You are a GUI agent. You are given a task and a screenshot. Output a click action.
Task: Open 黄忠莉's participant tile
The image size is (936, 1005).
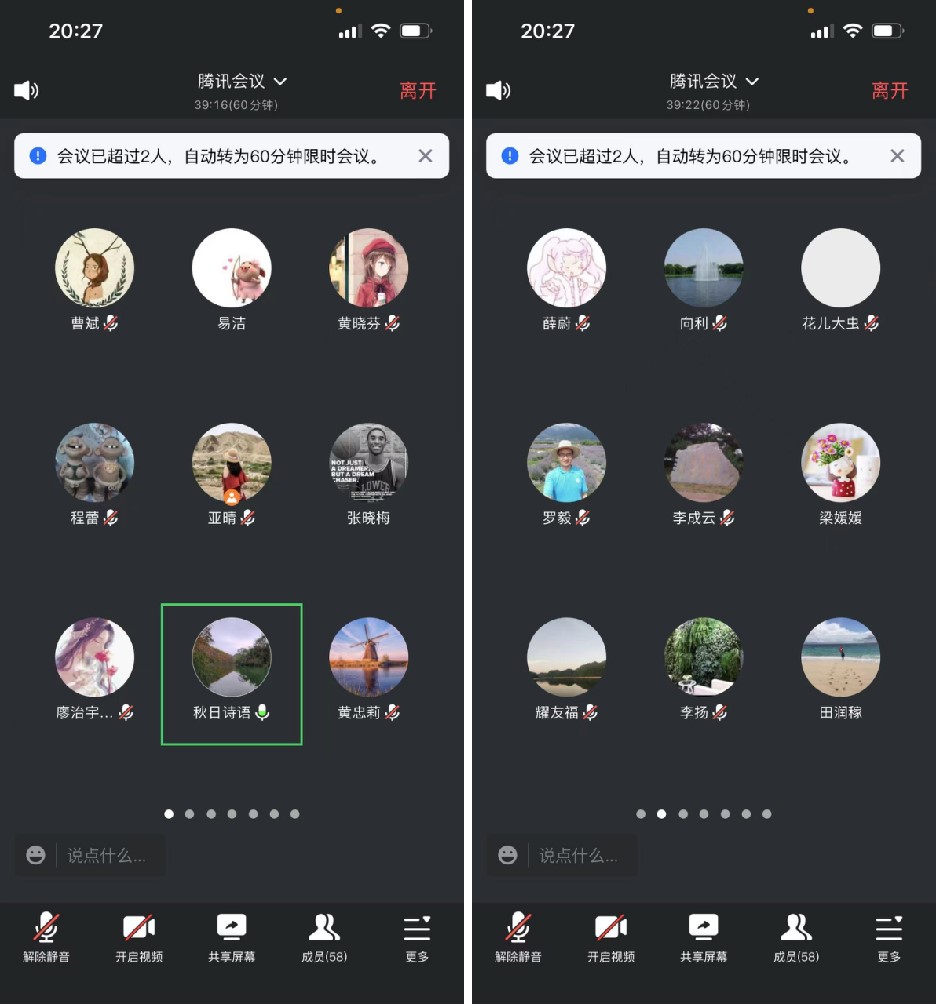pyautogui.click(x=368, y=658)
